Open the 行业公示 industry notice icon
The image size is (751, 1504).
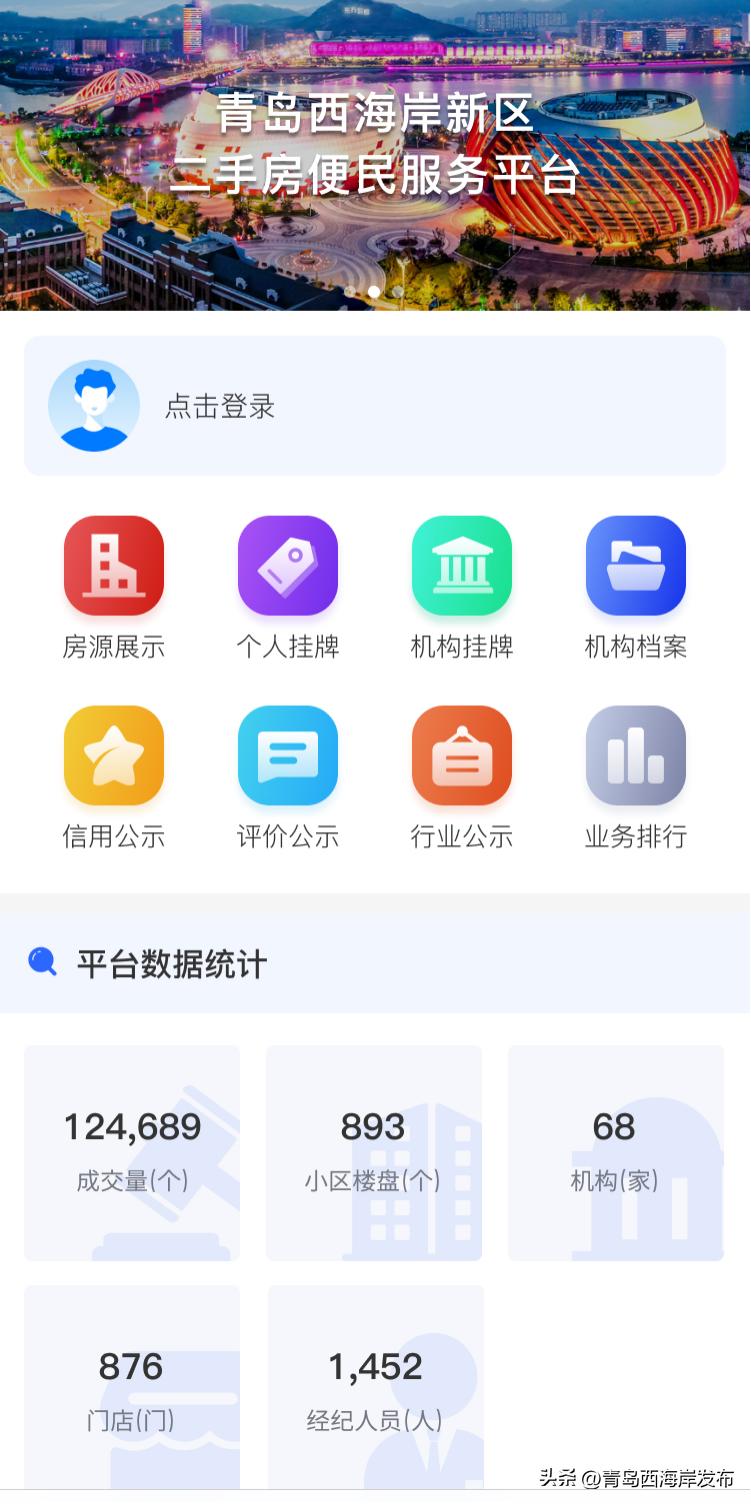[x=461, y=754]
